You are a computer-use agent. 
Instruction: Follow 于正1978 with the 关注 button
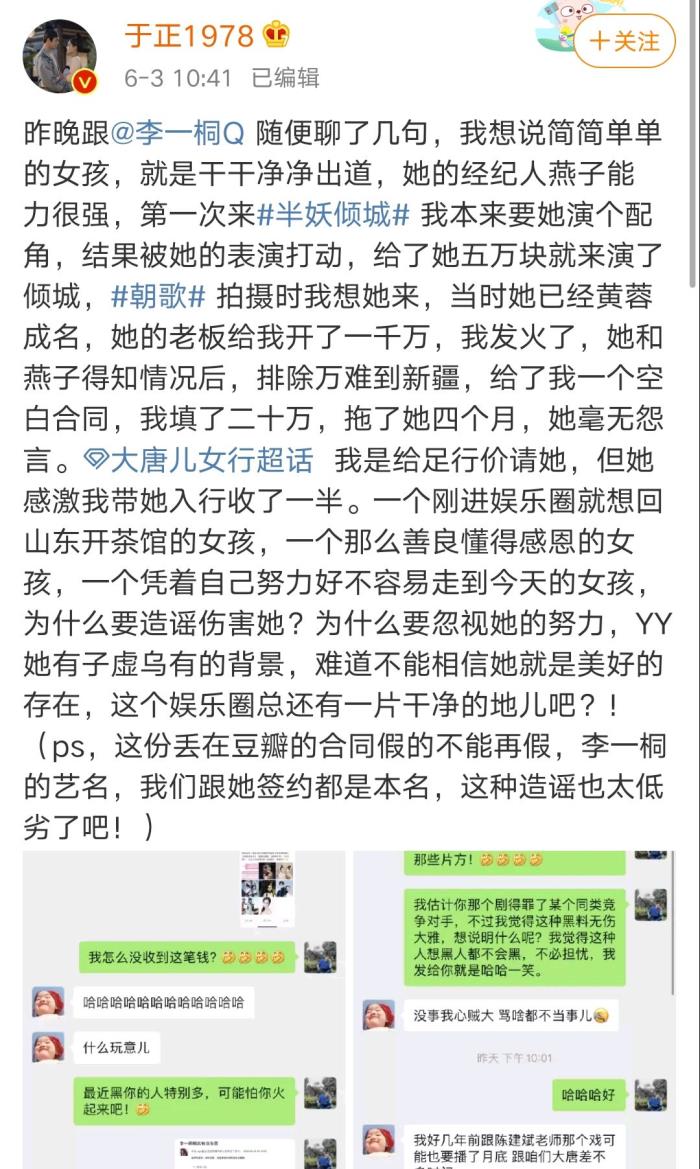tap(624, 41)
